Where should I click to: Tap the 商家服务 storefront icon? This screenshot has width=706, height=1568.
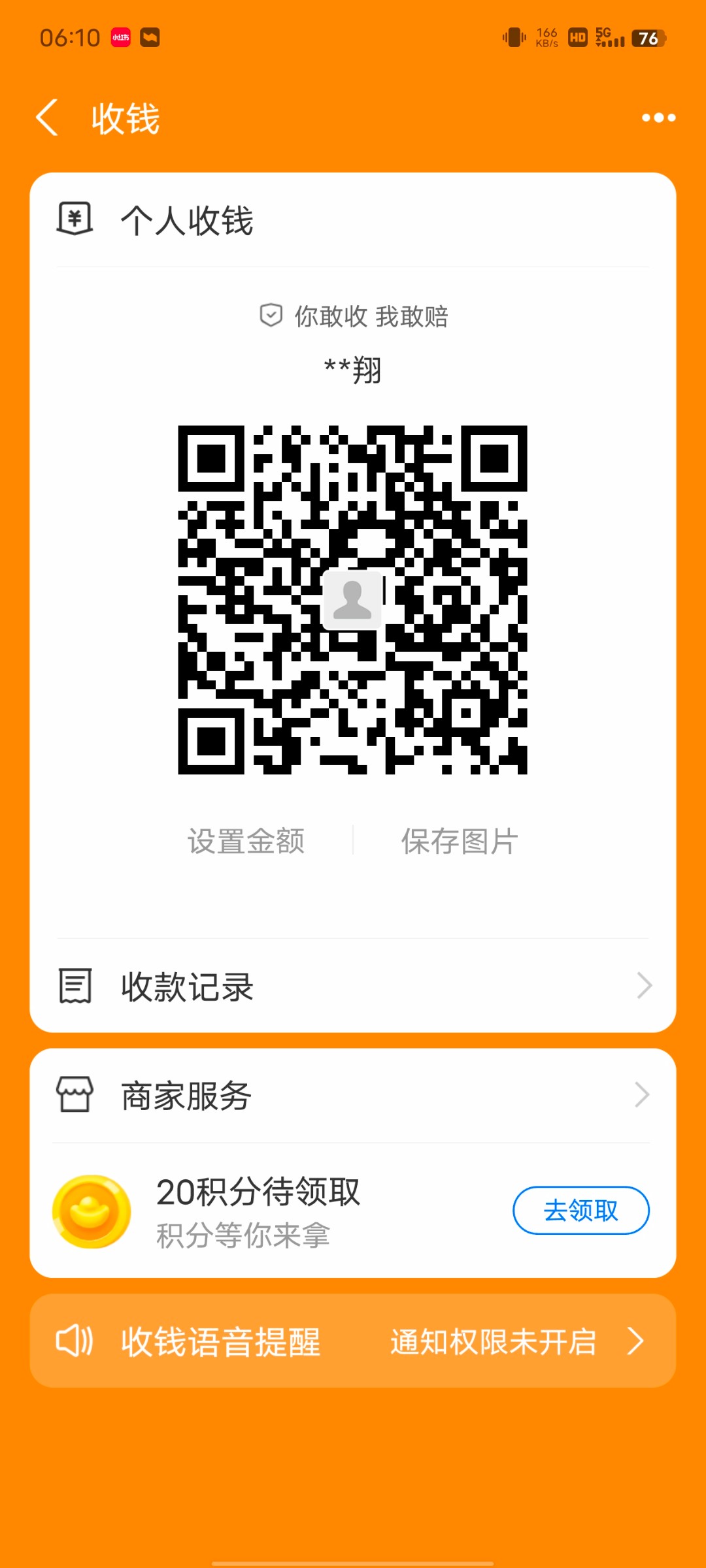click(x=74, y=1094)
